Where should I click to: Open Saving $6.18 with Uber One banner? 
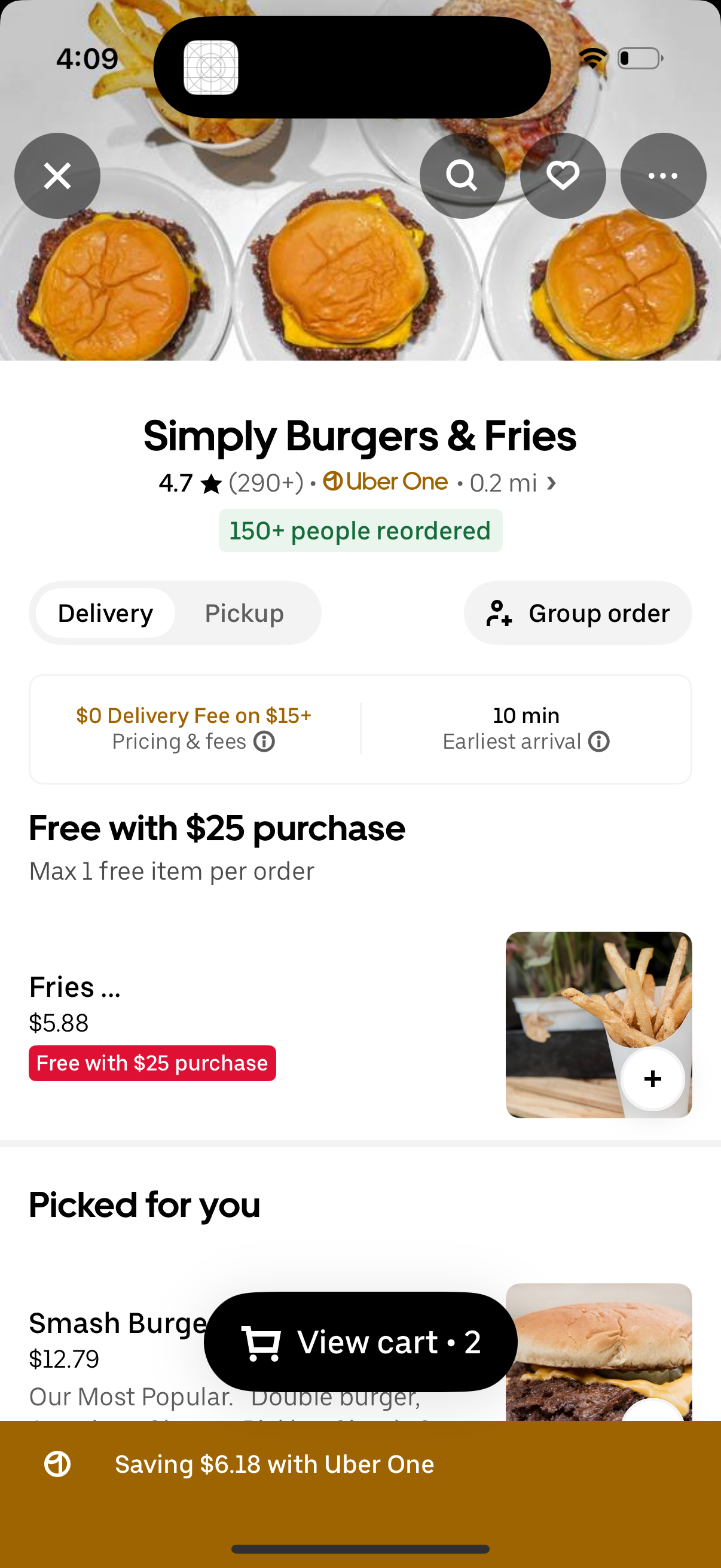[274, 1464]
